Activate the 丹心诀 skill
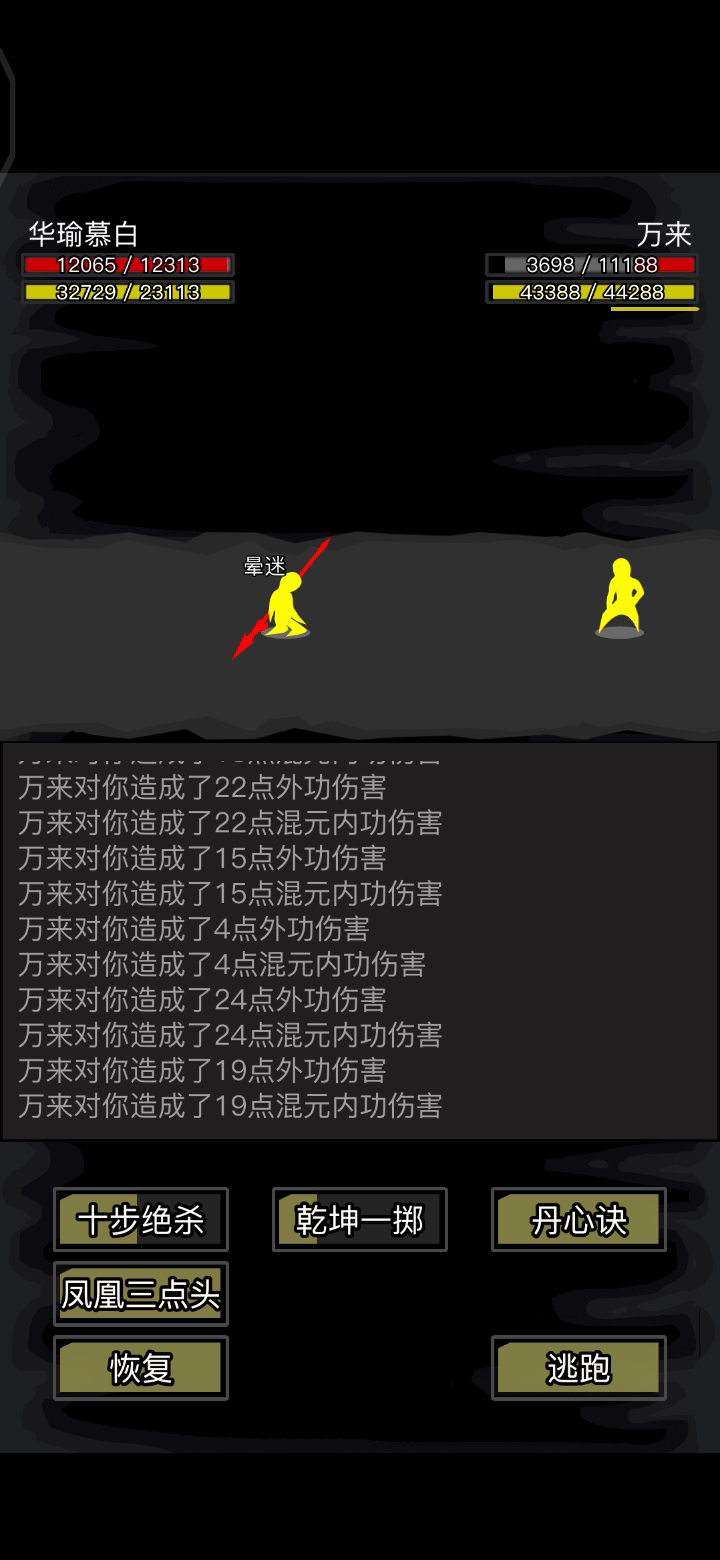The image size is (720, 1560). coord(579,1220)
